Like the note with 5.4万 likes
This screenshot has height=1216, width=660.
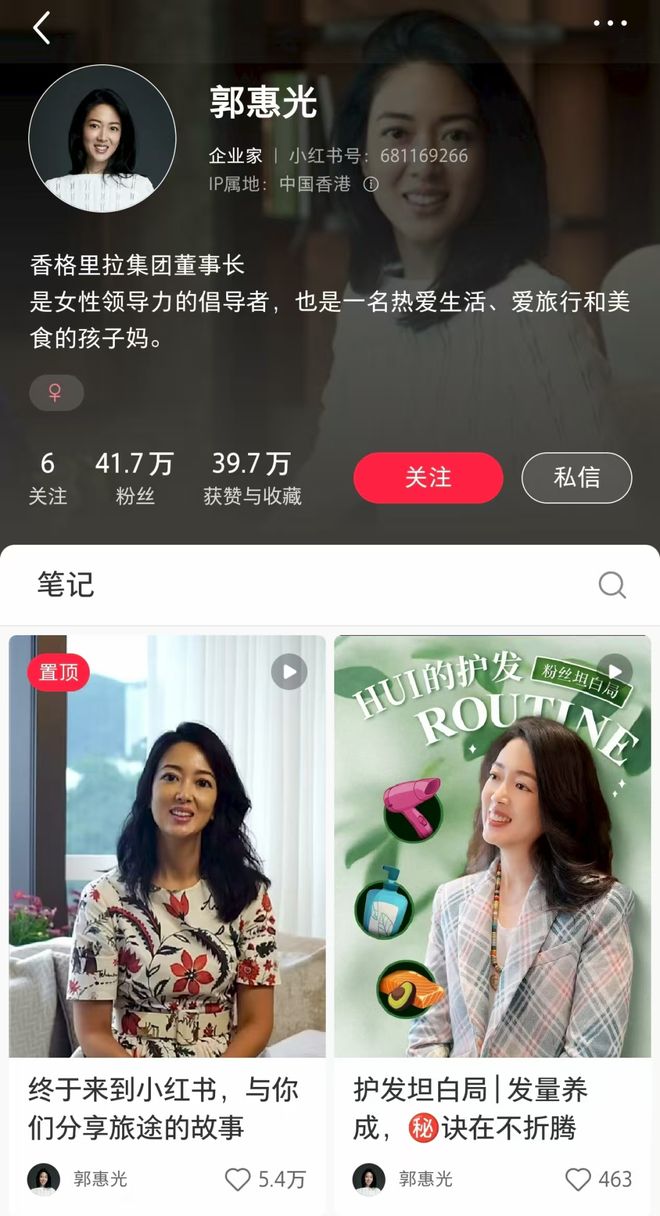[238, 1180]
